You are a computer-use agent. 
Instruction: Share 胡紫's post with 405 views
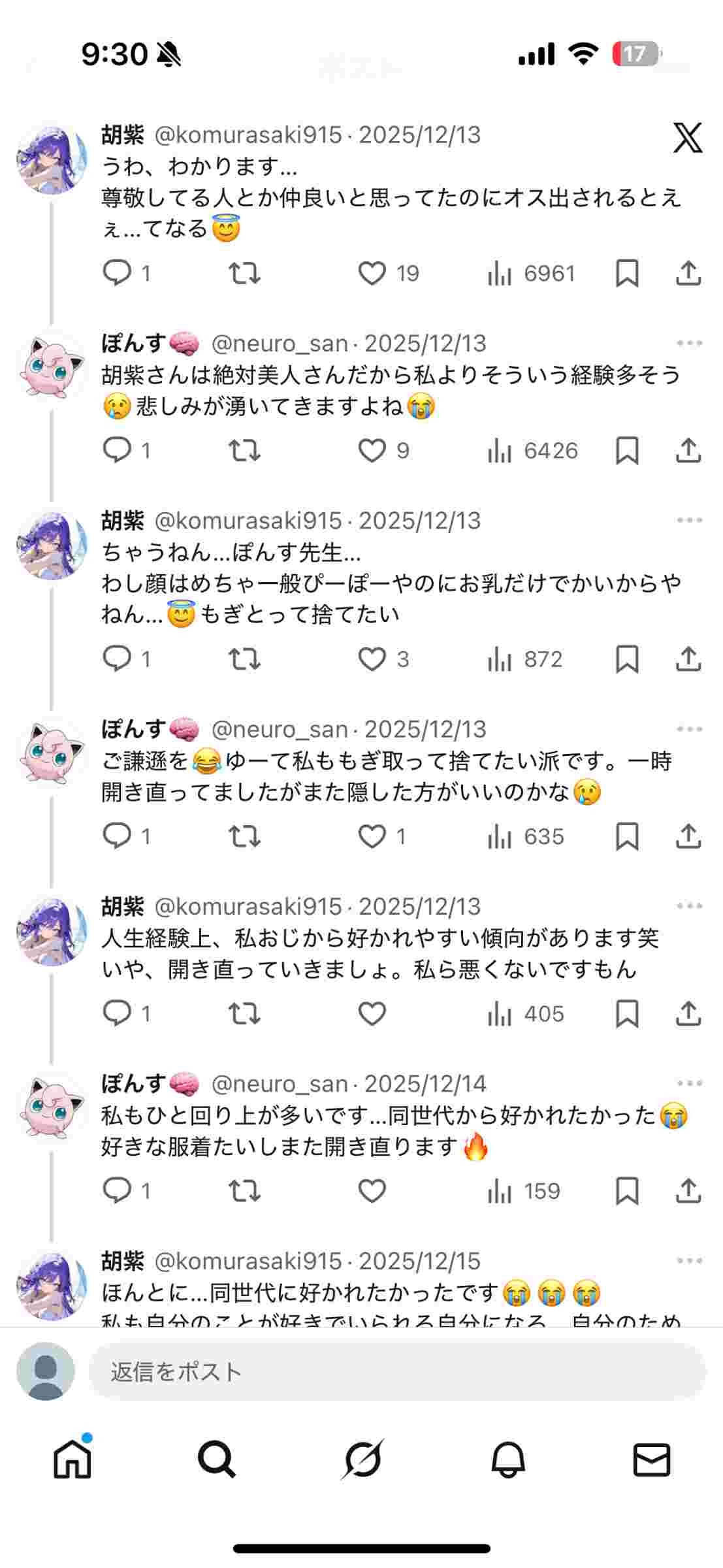point(688,1013)
